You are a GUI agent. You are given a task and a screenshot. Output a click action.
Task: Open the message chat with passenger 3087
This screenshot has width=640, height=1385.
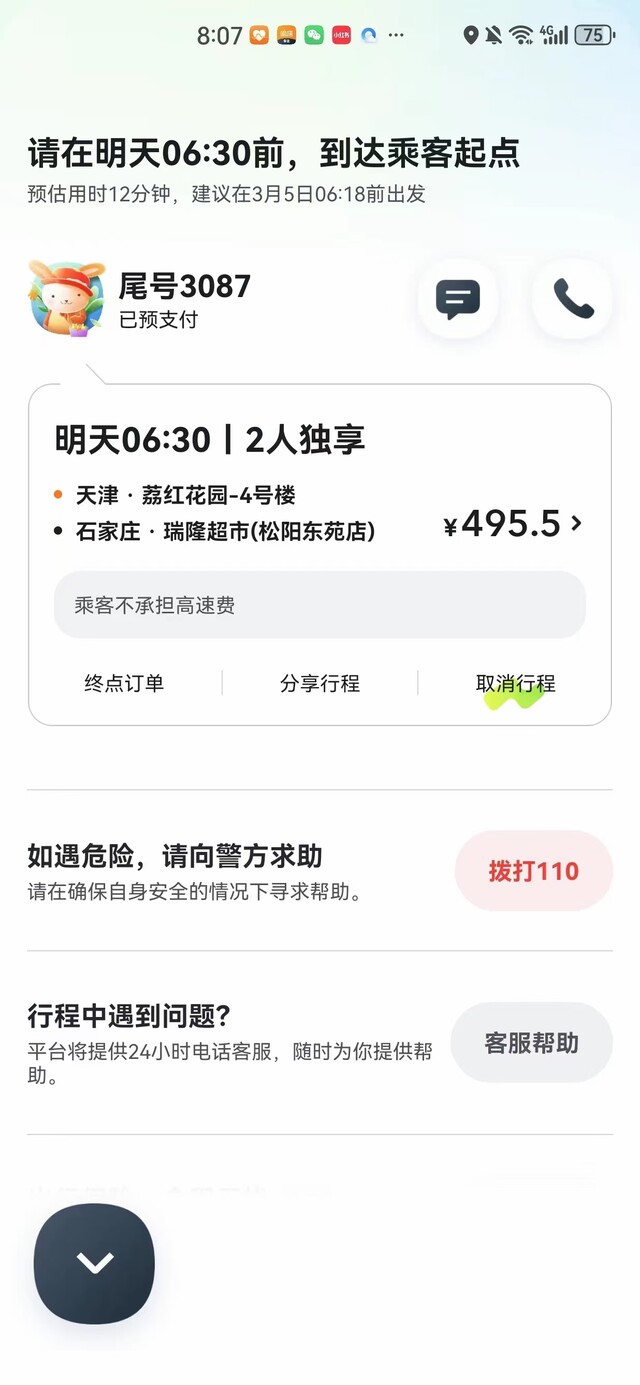click(x=458, y=299)
